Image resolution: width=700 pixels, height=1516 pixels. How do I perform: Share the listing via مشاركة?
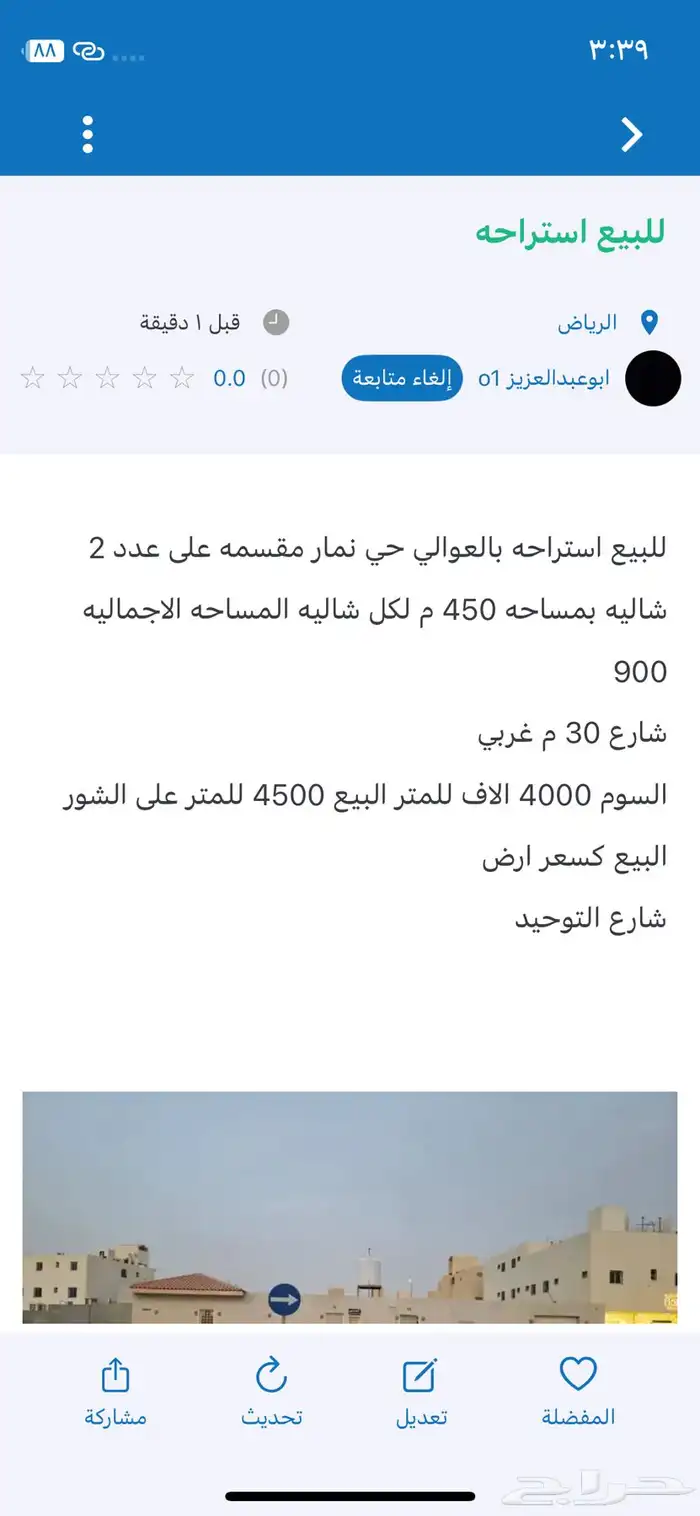pos(116,1390)
